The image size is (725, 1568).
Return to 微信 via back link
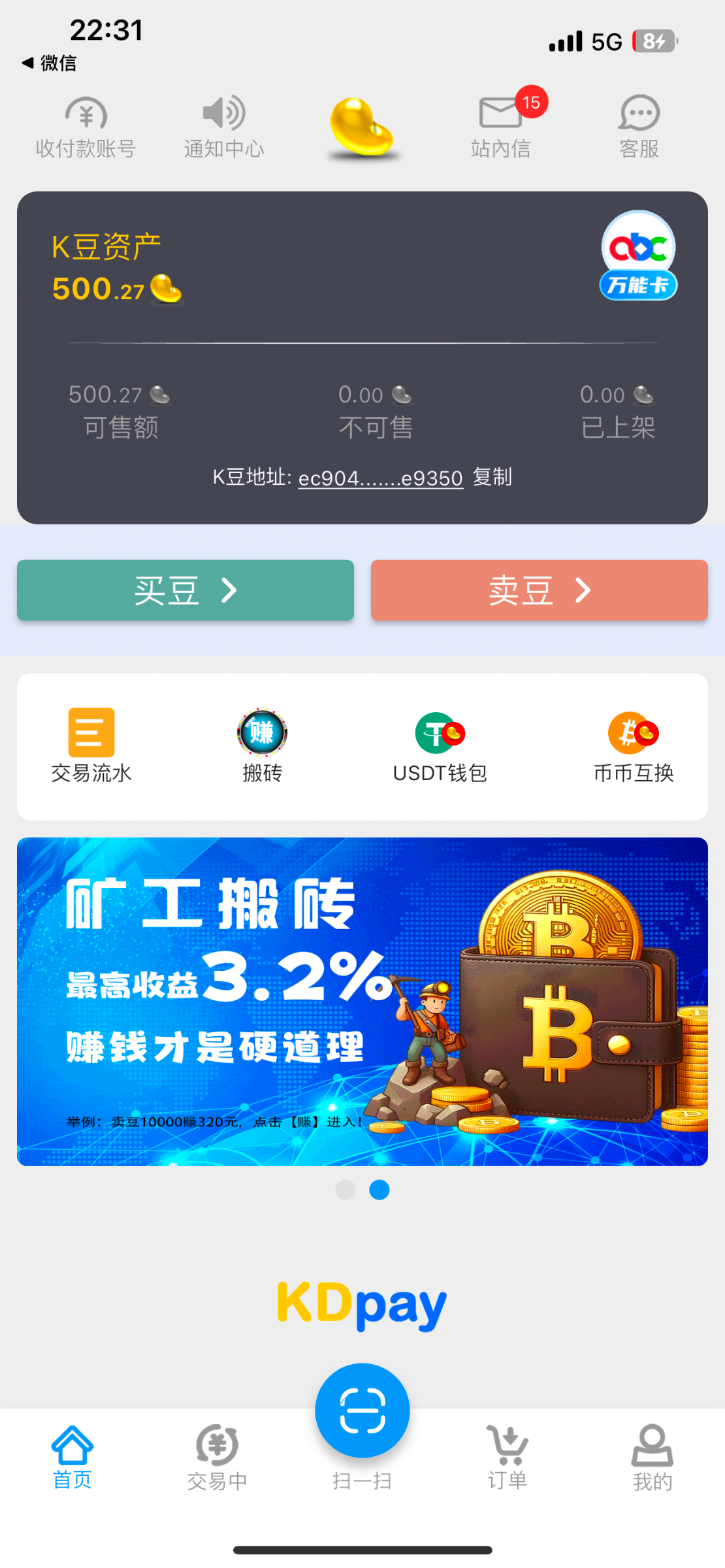pyautogui.click(x=50, y=63)
